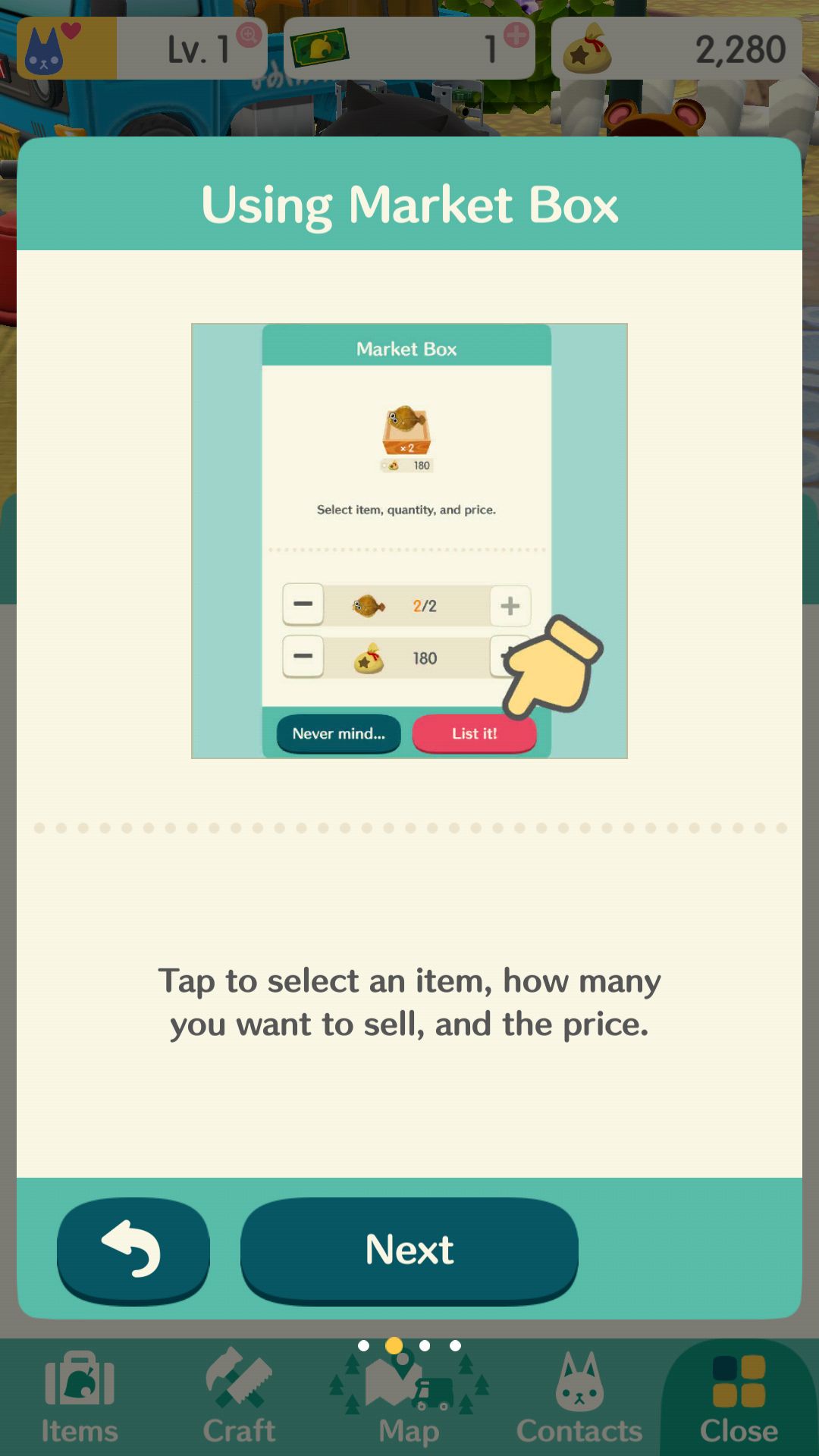819x1456 pixels.
Task: Add Leaf Tickets with the plus icon
Action: pyautogui.click(x=516, y=35)
